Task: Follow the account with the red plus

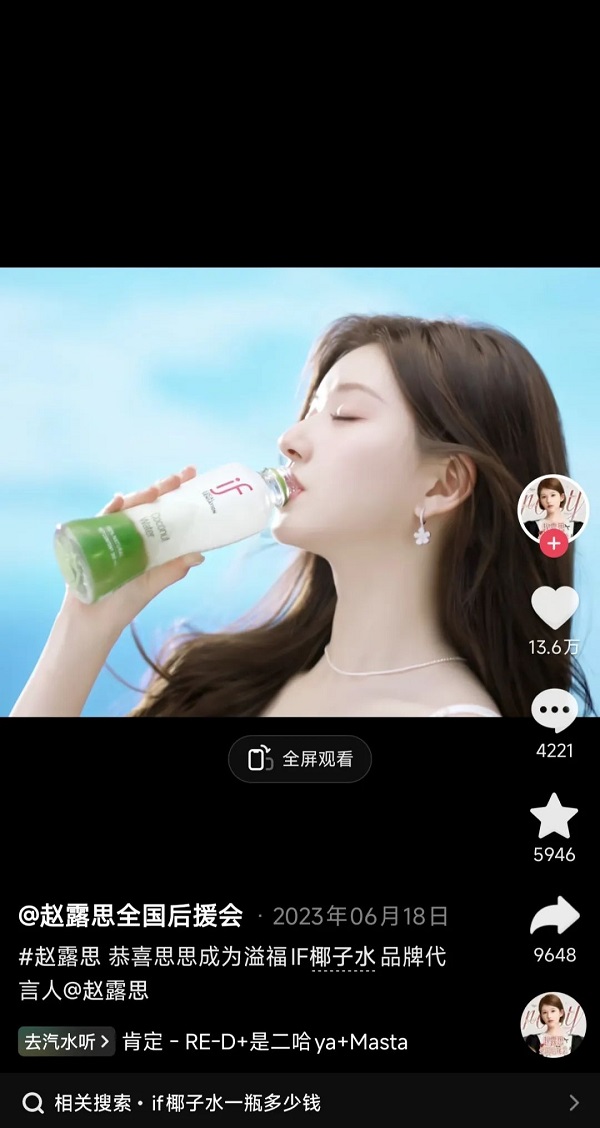Action: point(553,545)
